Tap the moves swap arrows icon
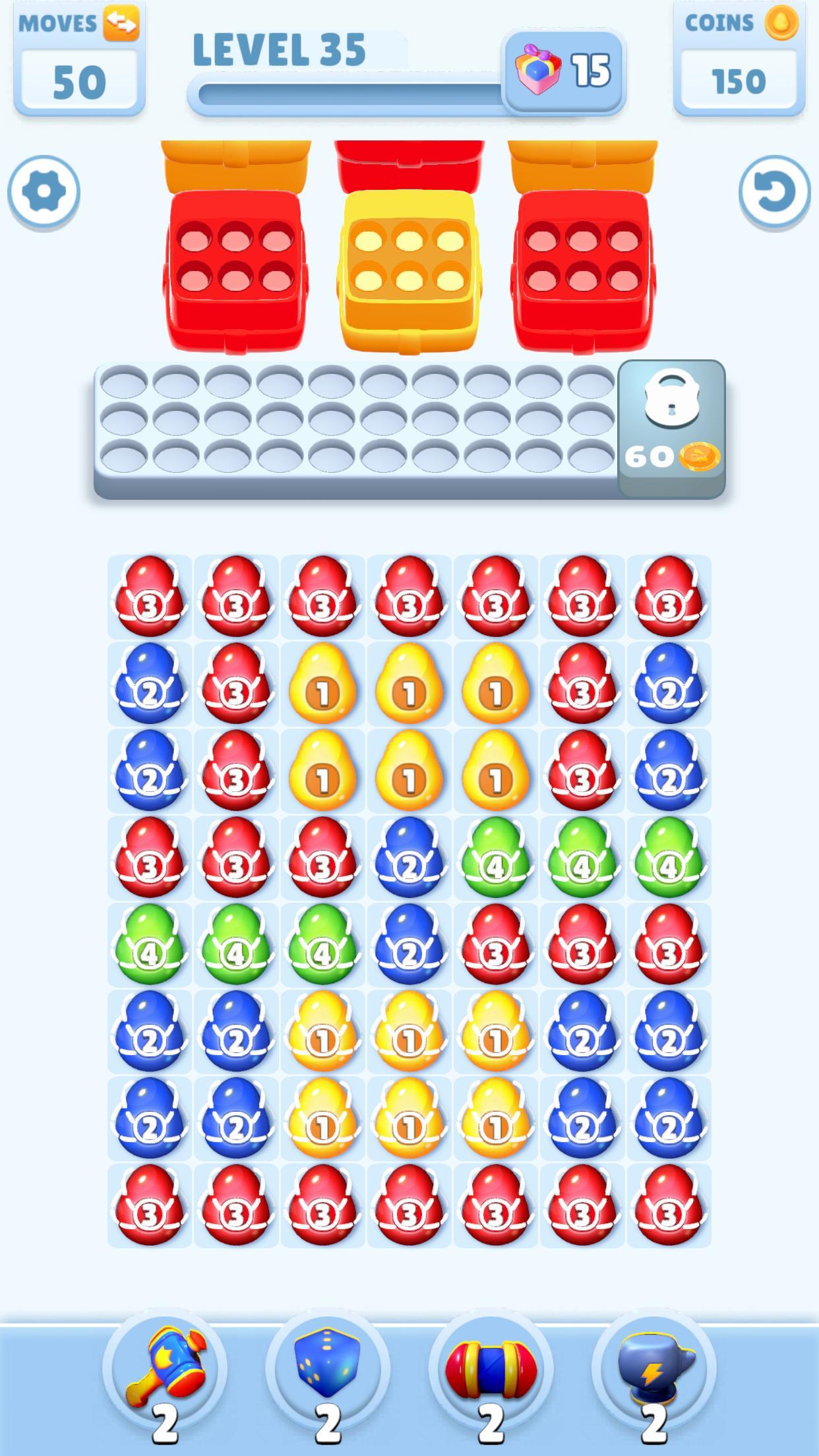819x1456 pixels. [x=122, y=22]
